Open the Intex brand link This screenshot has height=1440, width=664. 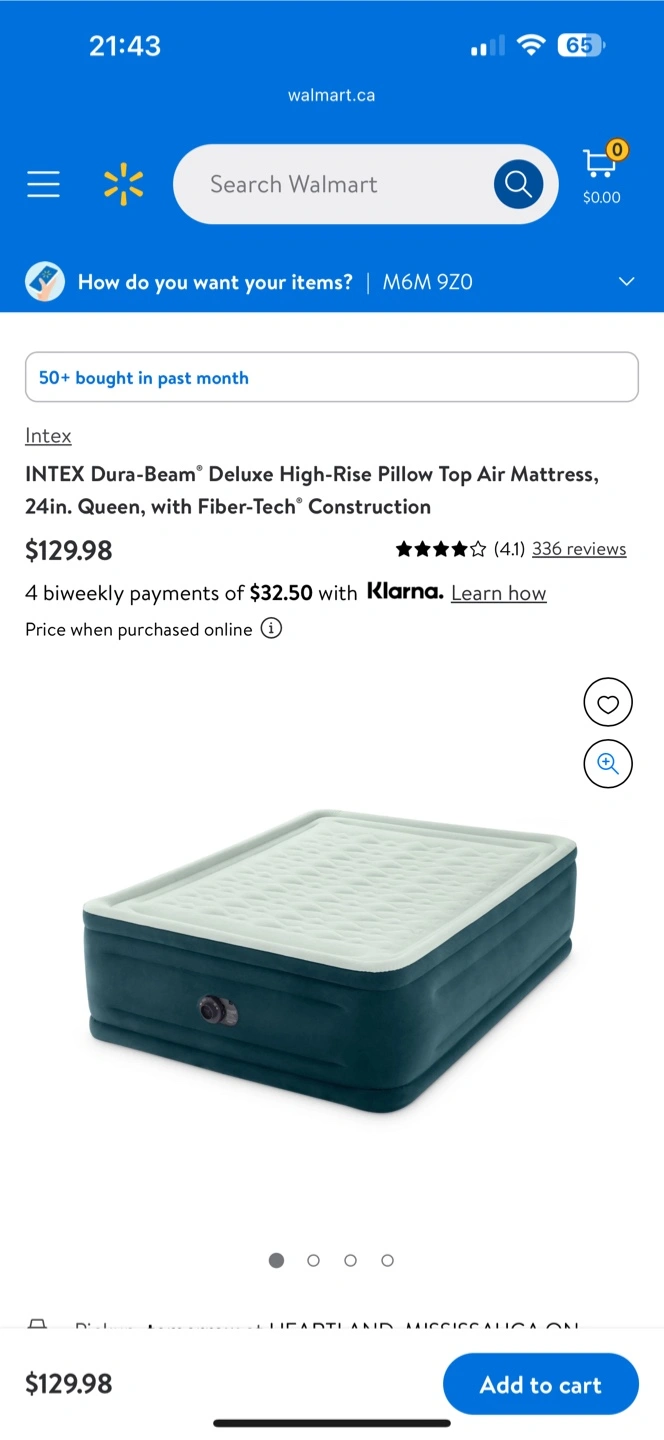coord(48,436)
